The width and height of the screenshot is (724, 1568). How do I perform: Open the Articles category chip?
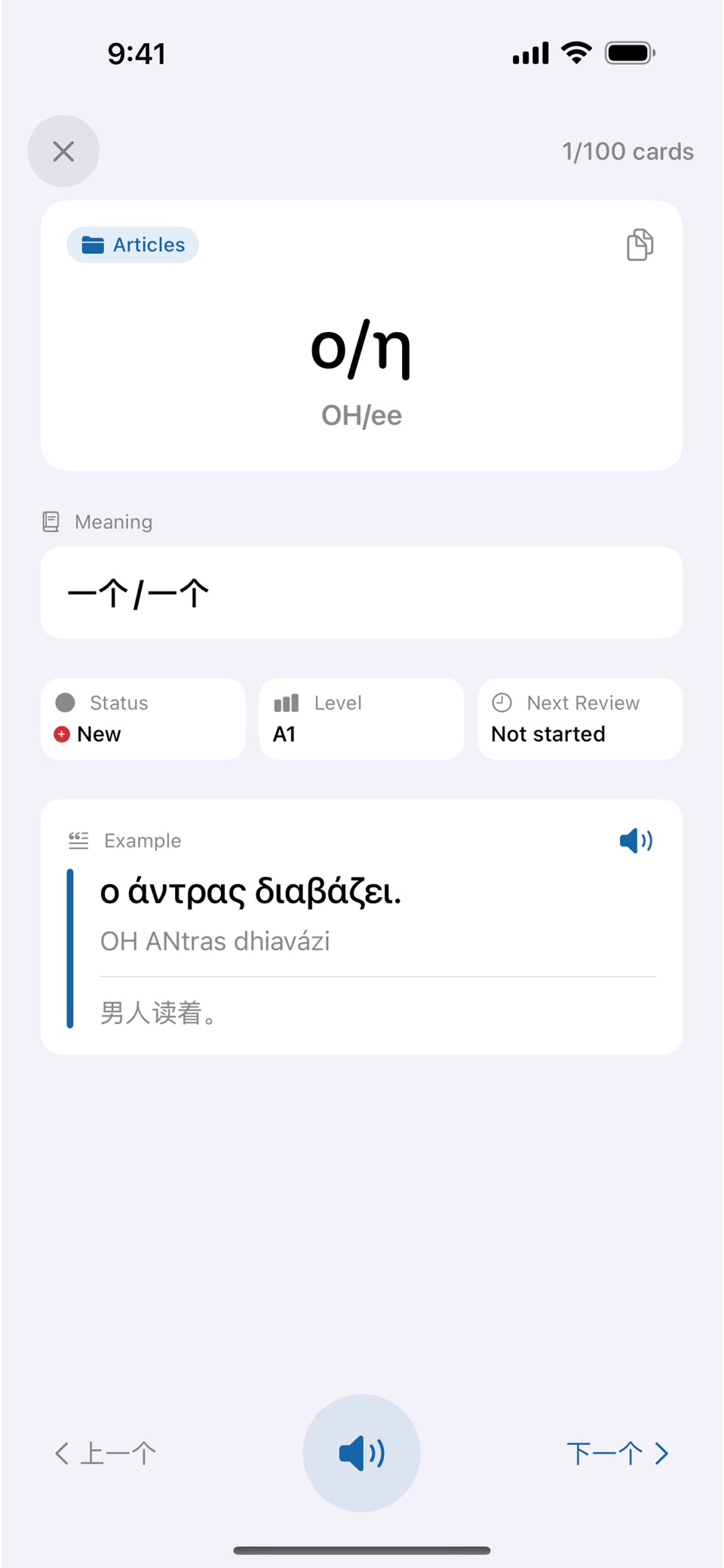pyautogui.click(x=133, y=244)
